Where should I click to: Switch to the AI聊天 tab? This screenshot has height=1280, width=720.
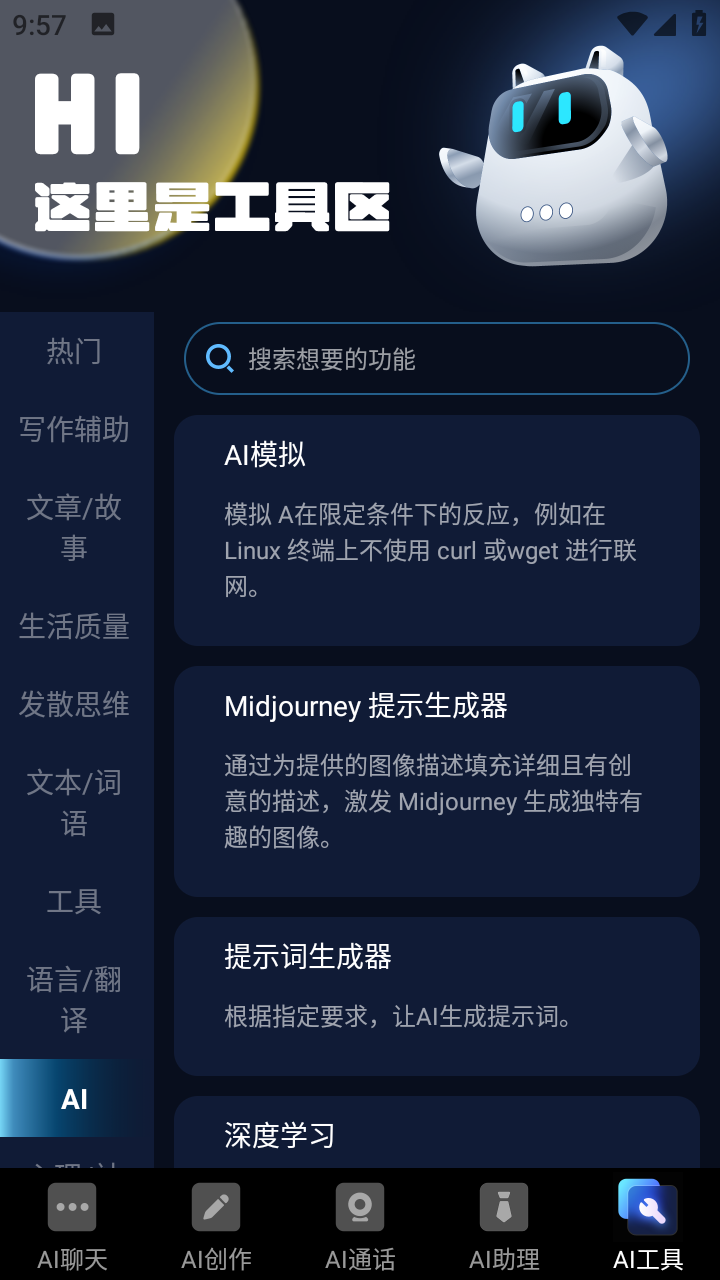click(72, 1225)
